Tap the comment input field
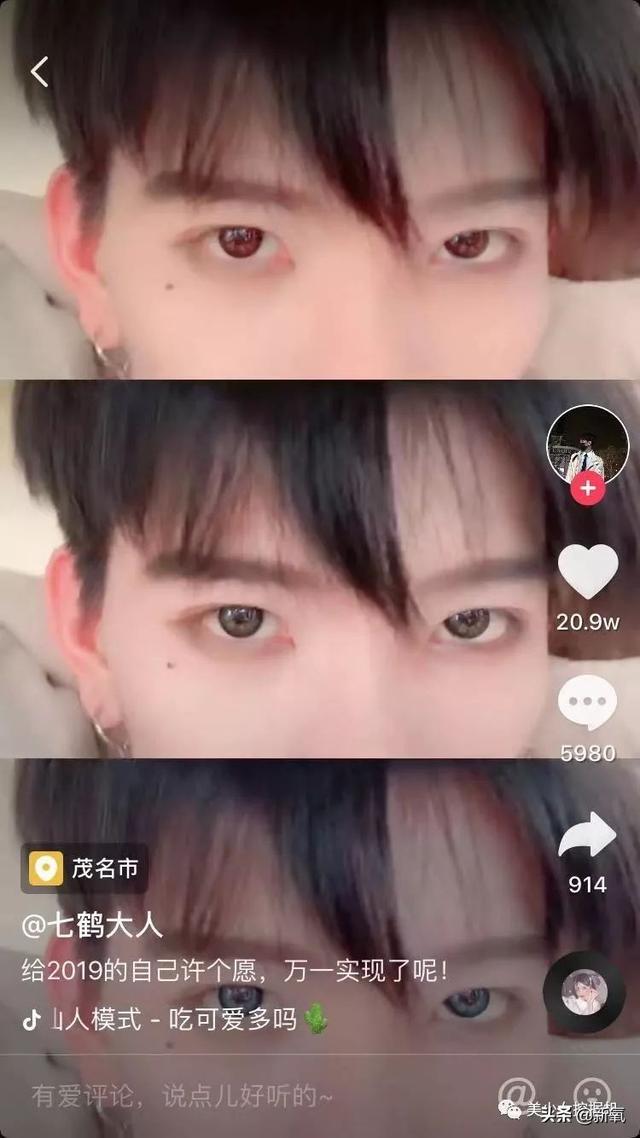This screenshot has height=1138, width=640. pyautogui.click(x=200, y=1095)
